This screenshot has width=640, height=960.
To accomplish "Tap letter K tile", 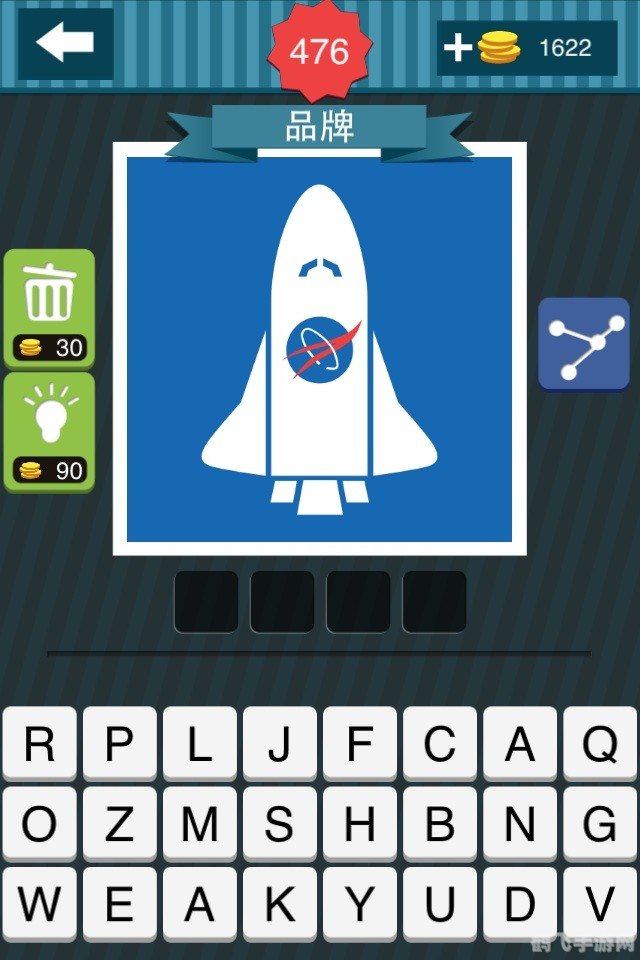I will (x=279, y=903).
